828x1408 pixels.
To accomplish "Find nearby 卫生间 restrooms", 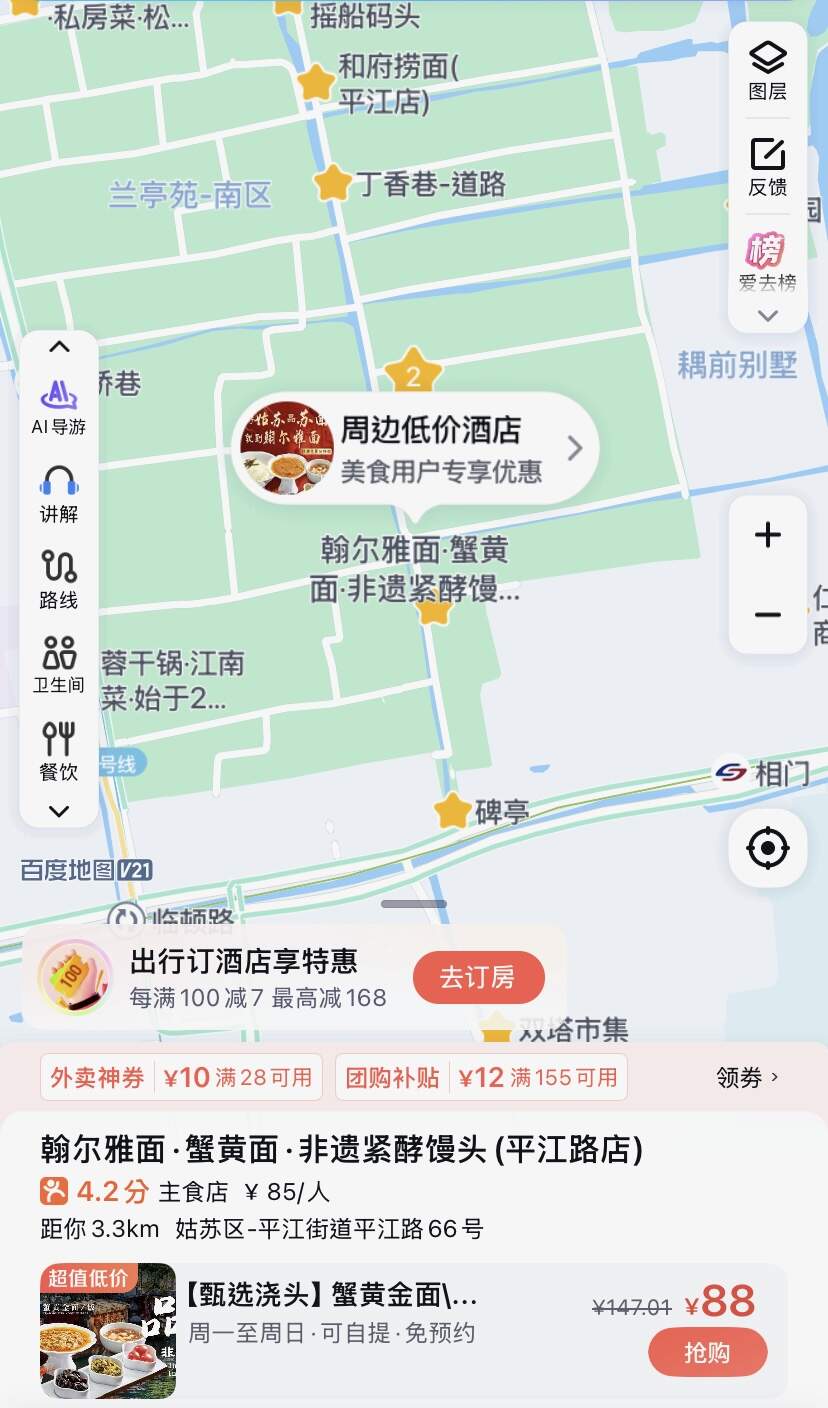I will 59,665.
